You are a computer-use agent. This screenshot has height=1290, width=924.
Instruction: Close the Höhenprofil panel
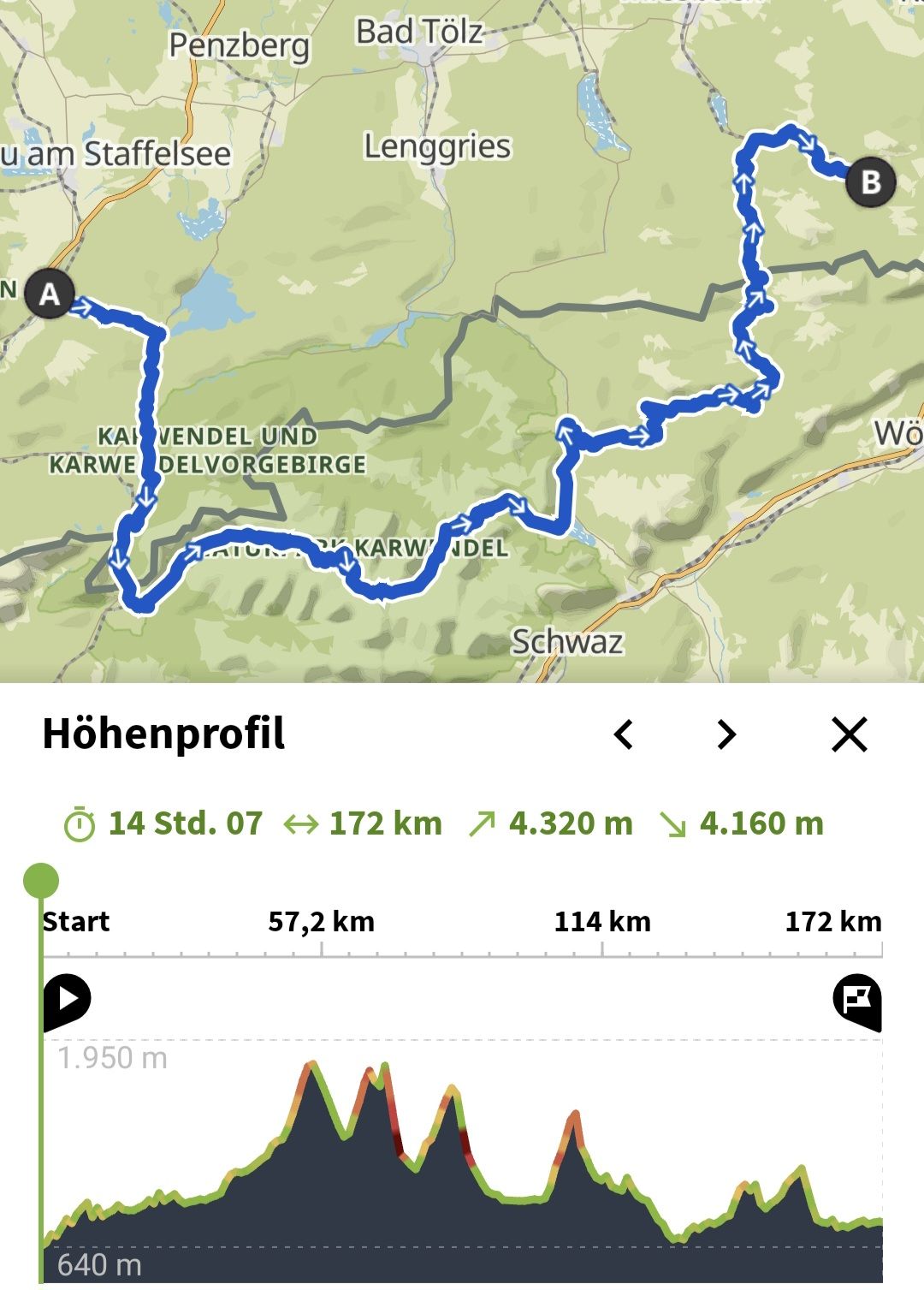coord(849,734)
